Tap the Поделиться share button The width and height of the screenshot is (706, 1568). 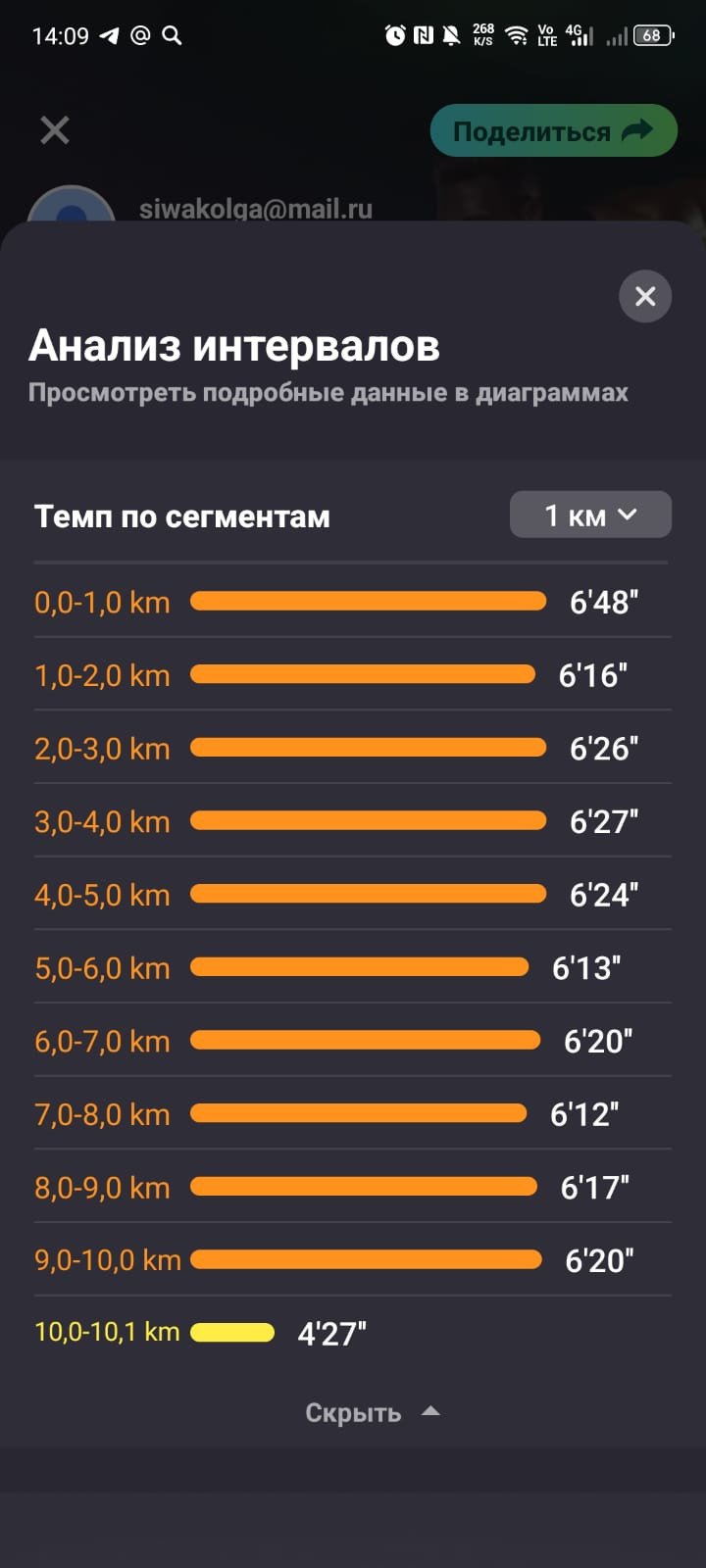554,130
